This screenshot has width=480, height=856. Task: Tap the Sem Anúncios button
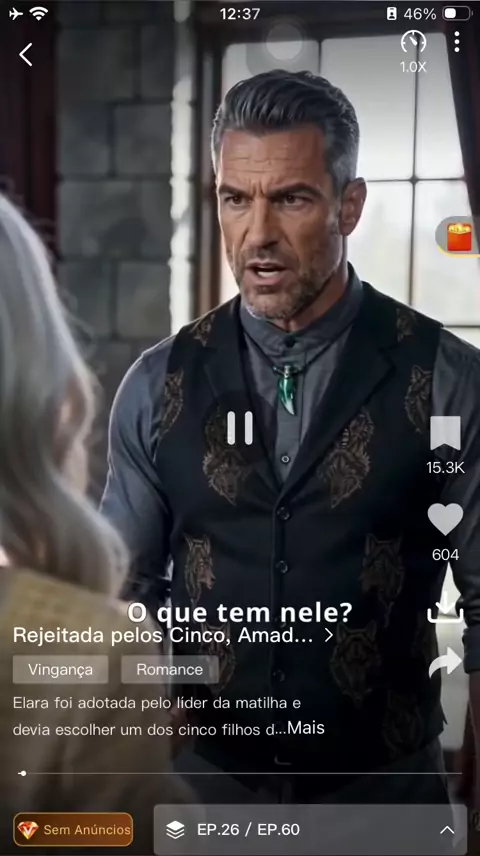click(73, 829)
